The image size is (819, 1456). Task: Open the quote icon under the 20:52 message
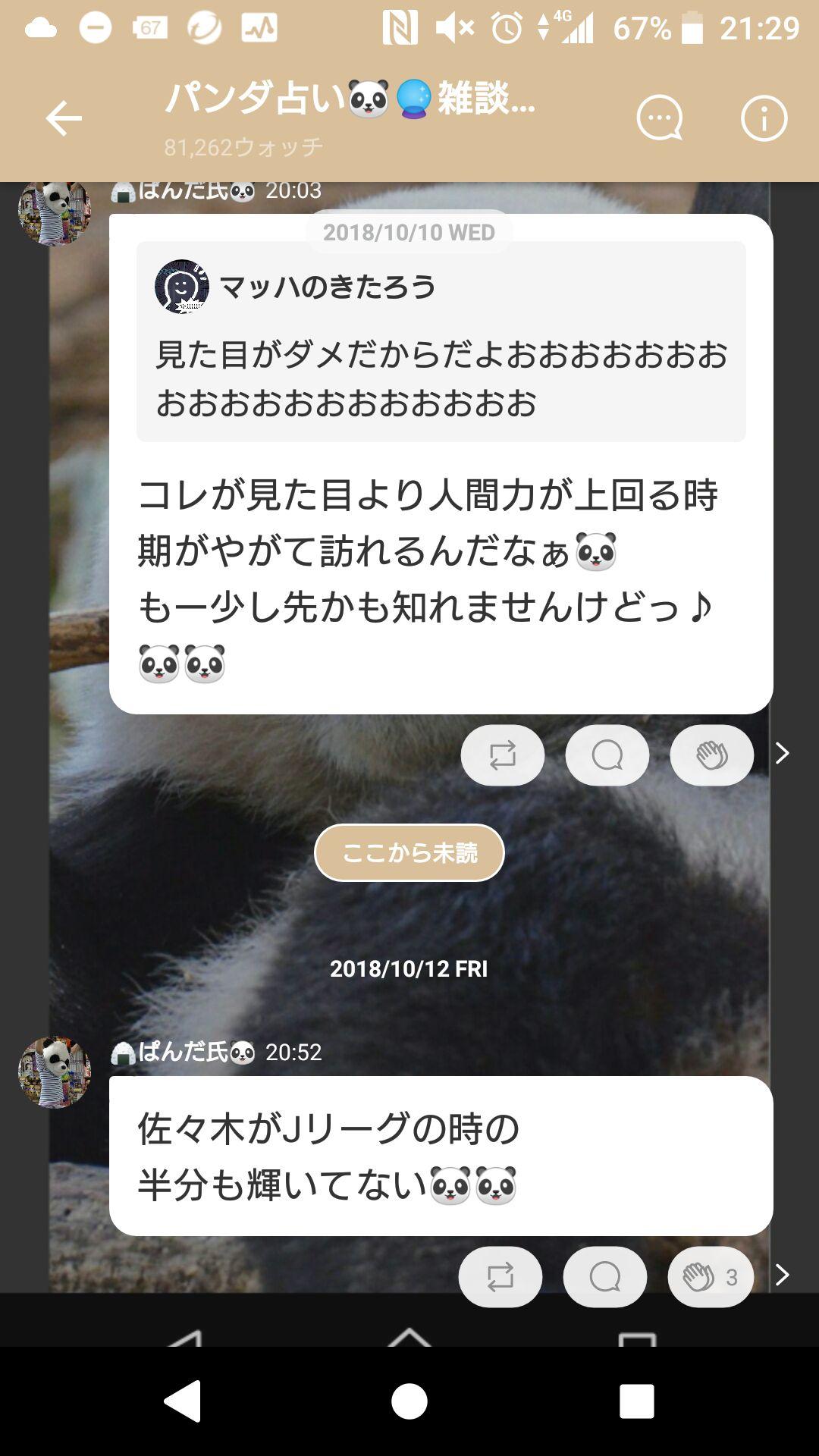[x=604, y=1276]
